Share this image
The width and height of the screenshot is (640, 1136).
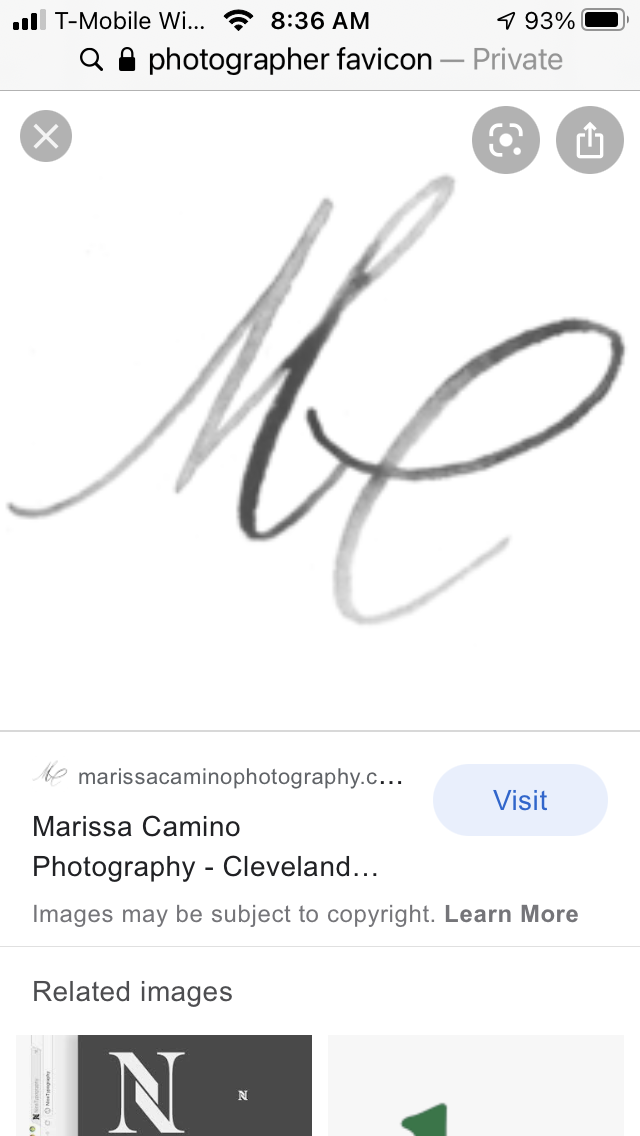(590, 140)
